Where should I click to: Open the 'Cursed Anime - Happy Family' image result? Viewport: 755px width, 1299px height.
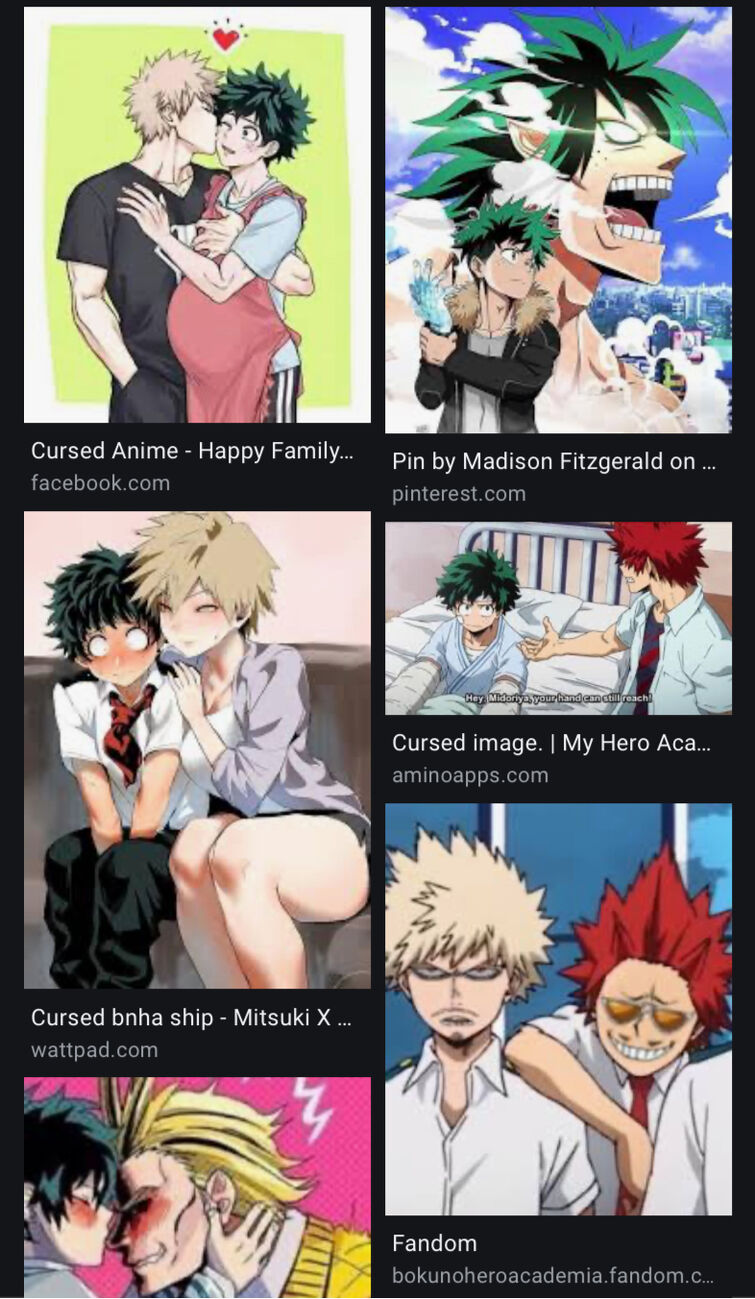[x=197, y=215]
